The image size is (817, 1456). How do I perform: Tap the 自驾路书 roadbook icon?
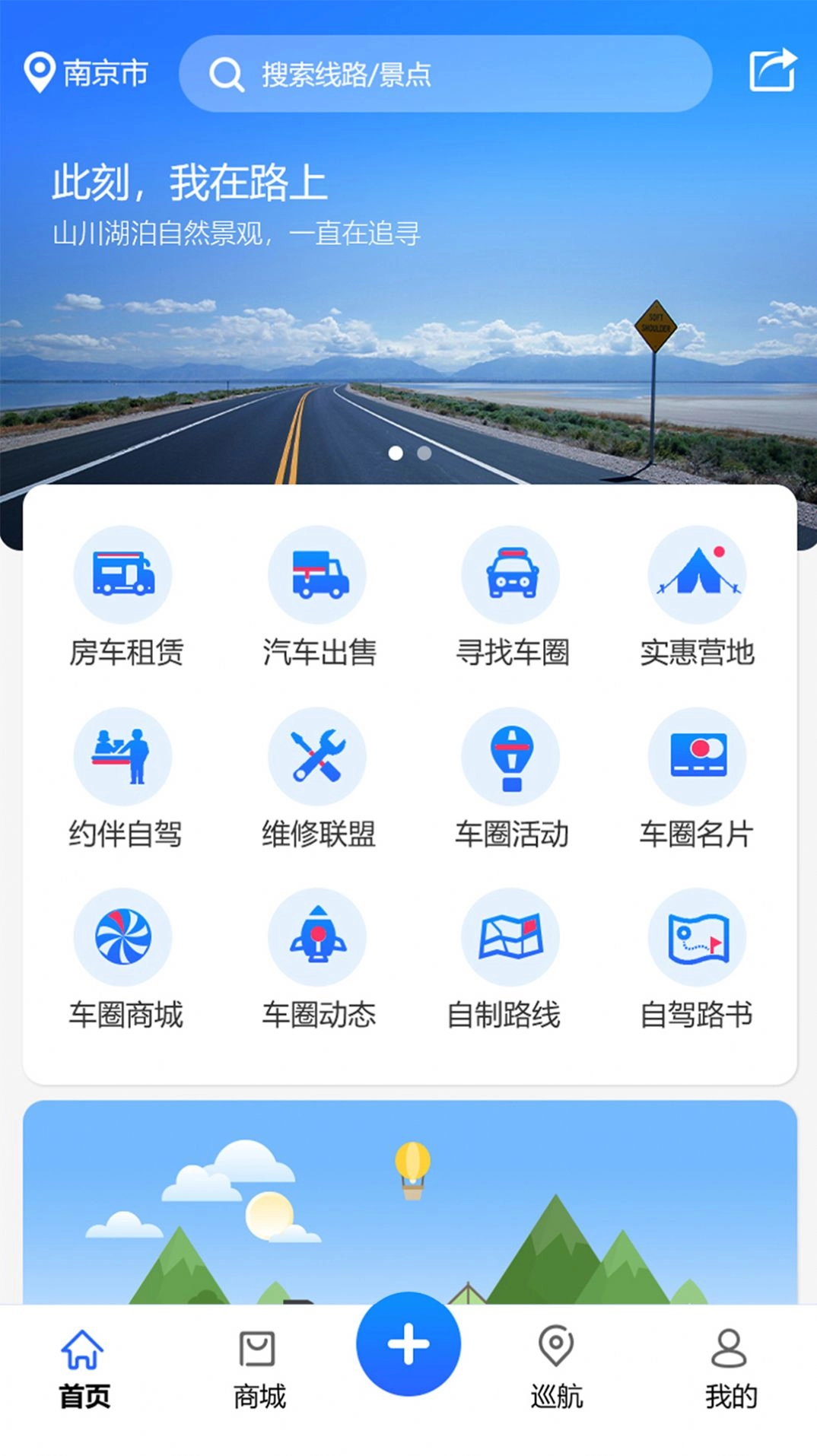point(698,937)
